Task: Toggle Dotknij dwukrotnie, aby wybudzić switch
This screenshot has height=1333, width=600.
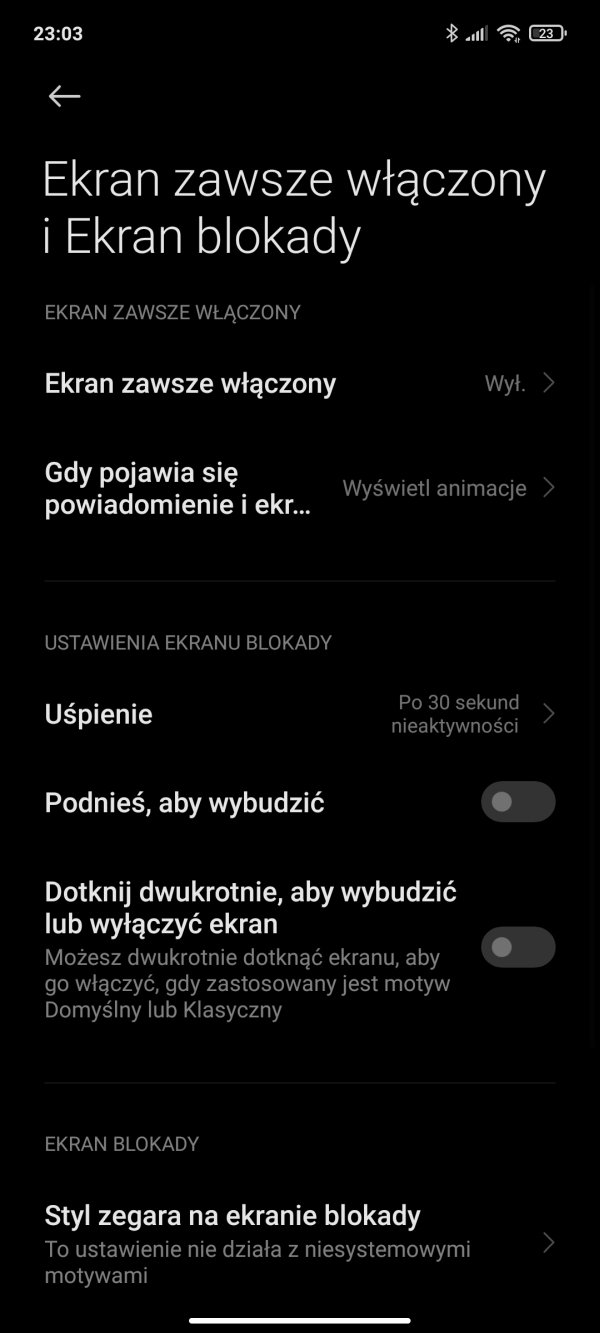Action: [518, 947]
